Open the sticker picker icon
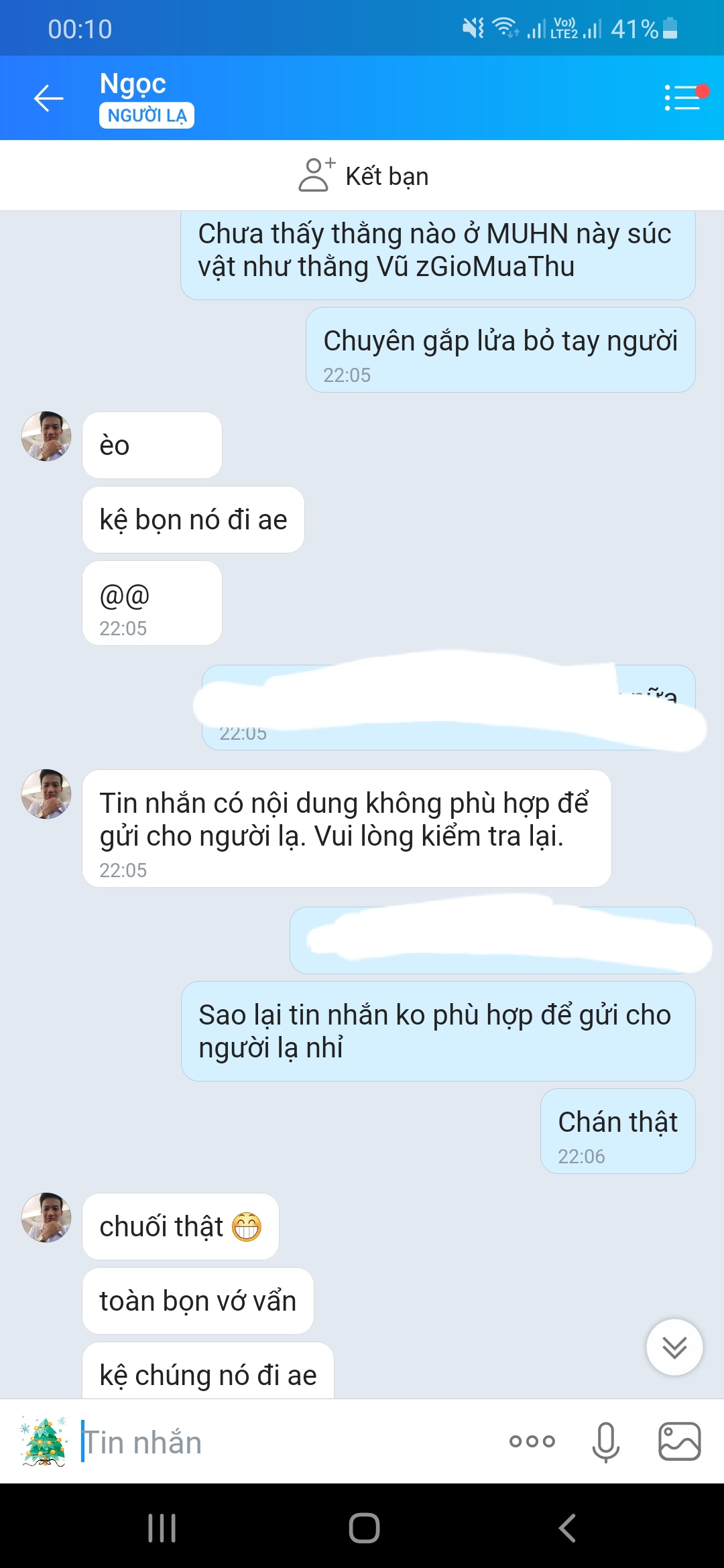The width and height of the screenshot is (724, 1568). [x=44, y=1441]
